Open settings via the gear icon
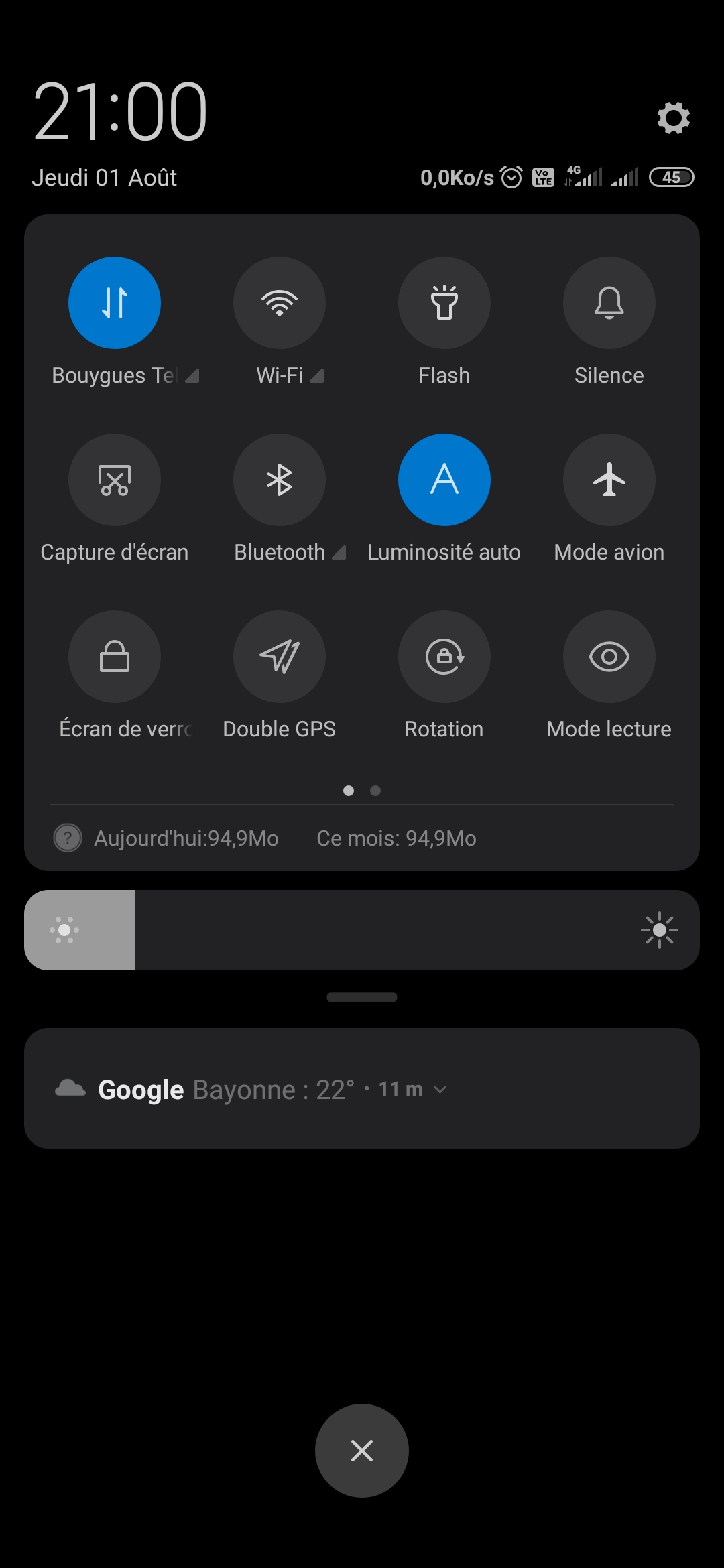 coord(673,118)
